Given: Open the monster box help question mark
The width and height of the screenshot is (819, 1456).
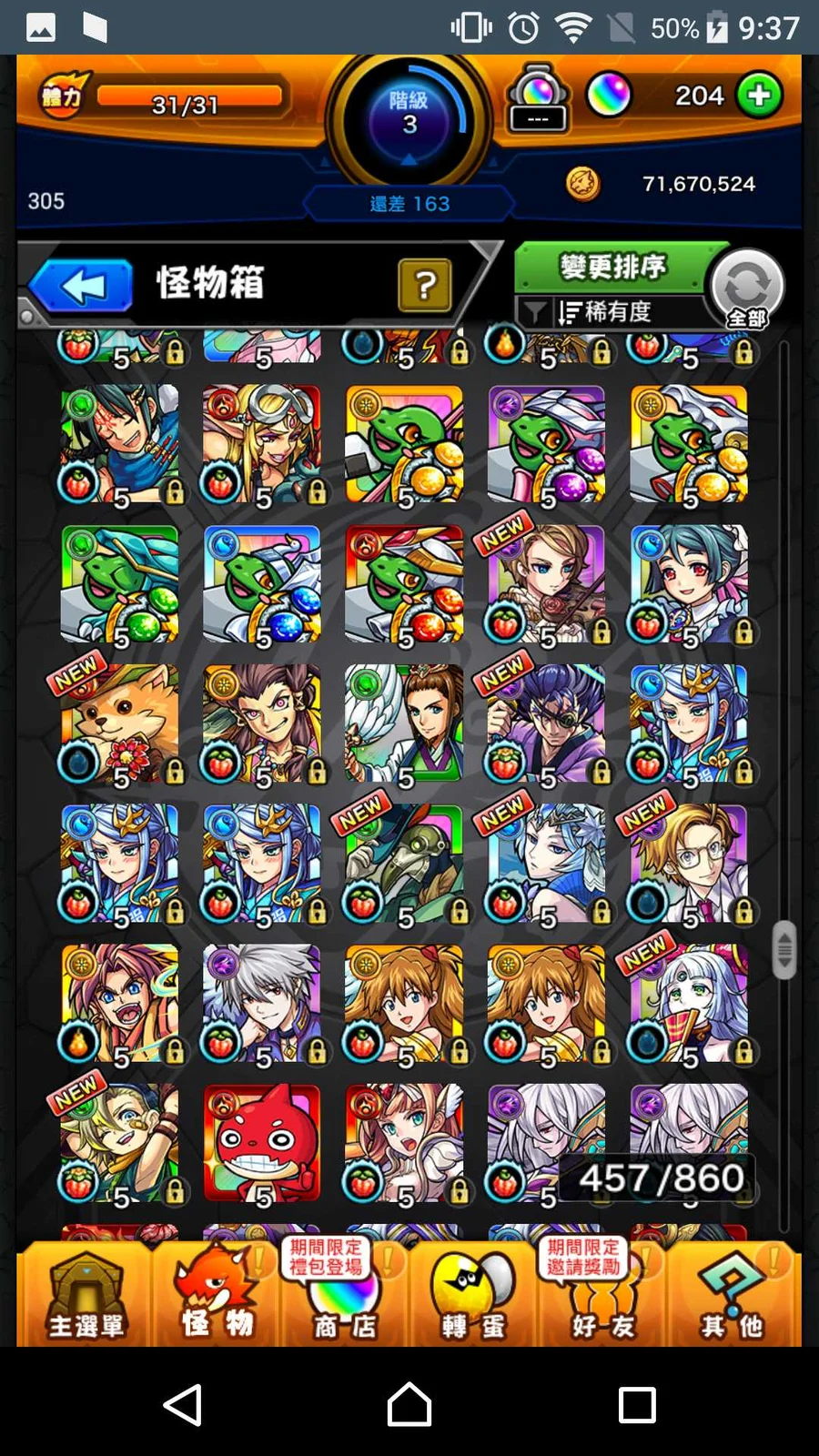Looking at the screenshot, I should point(424,286).
